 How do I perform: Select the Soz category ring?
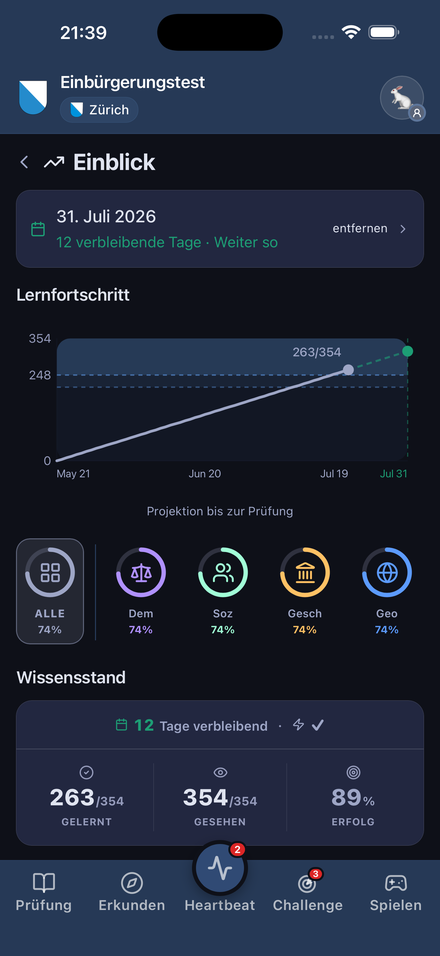coord(223,591)
